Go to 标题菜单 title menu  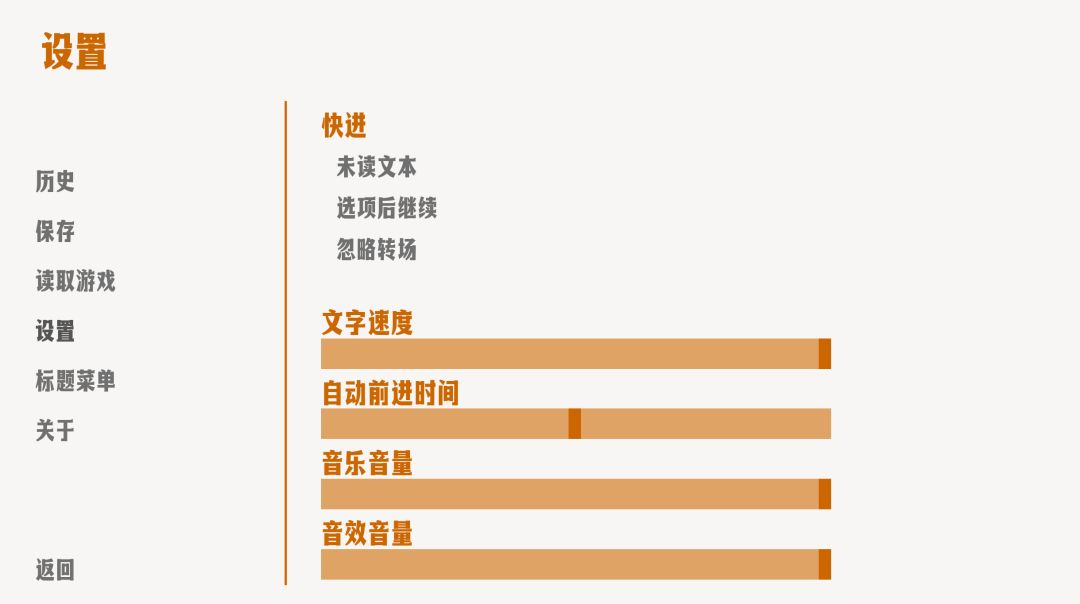(75, 380)
